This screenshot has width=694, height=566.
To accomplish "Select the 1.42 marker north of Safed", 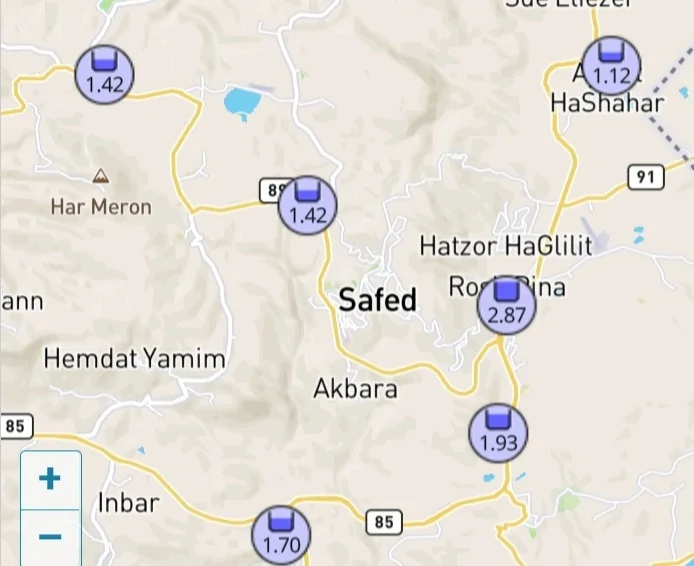I will coord(307,205).
